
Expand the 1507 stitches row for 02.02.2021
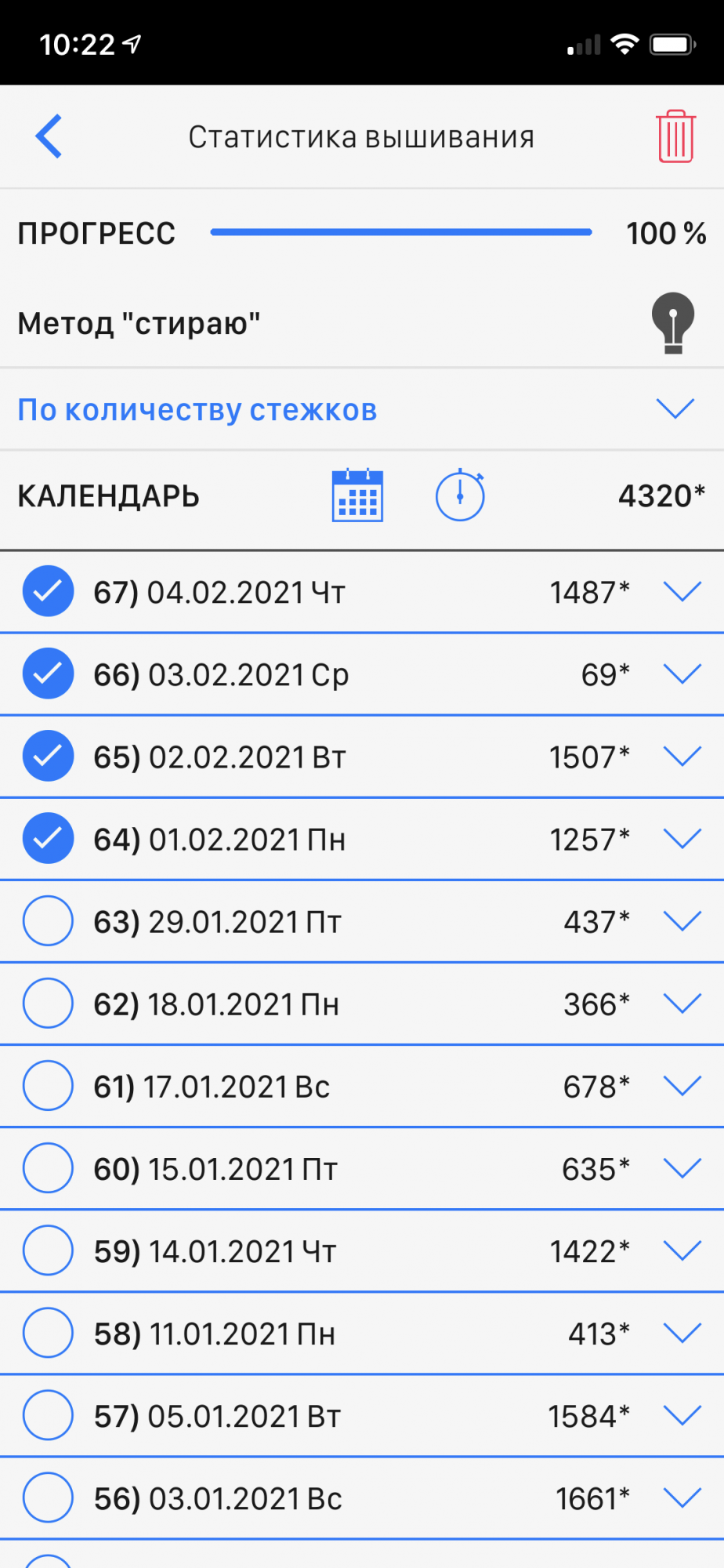pyautogui.click(x=682, y=756)
